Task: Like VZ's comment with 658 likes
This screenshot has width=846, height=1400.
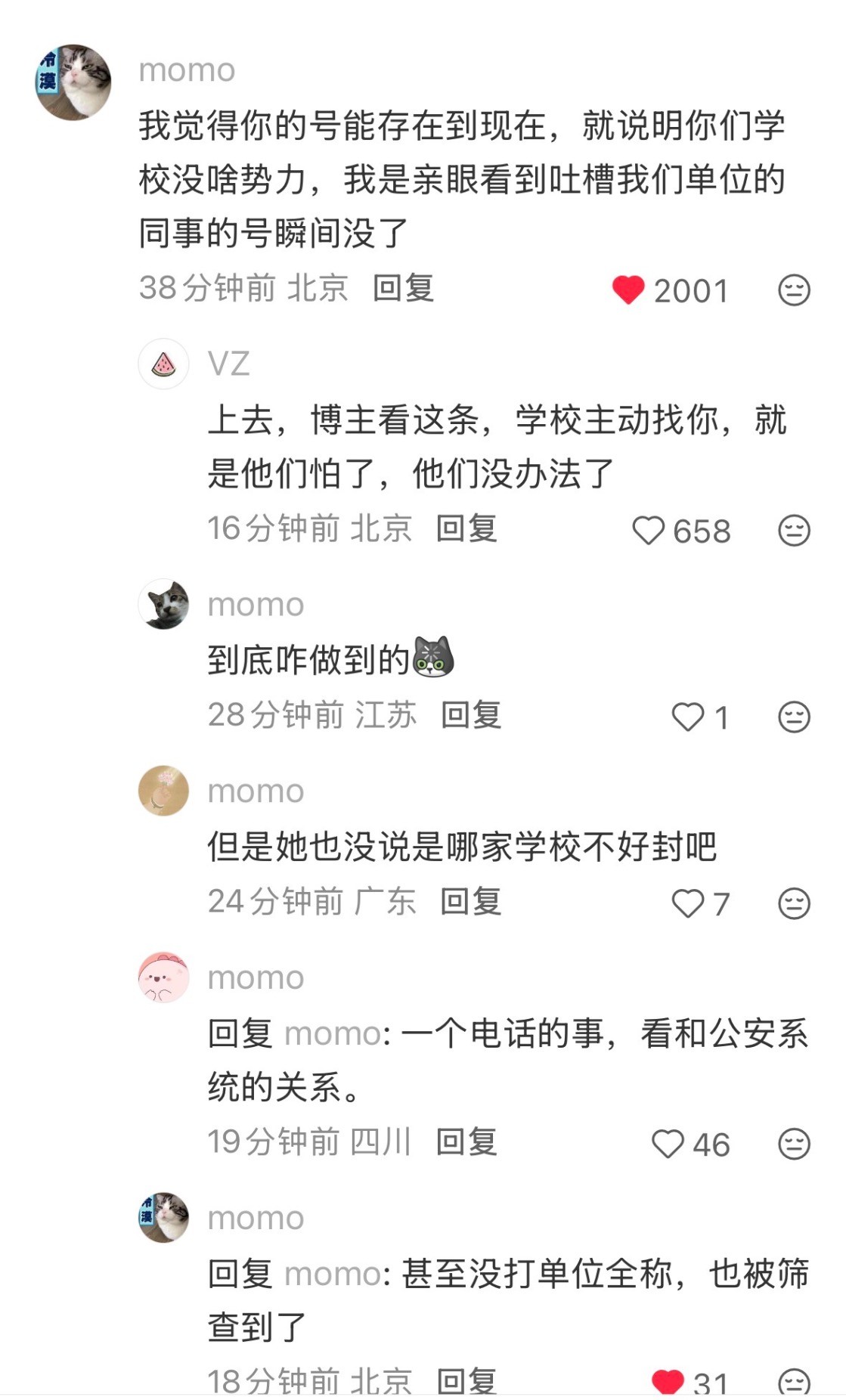Action: click(x=648, y=531)
